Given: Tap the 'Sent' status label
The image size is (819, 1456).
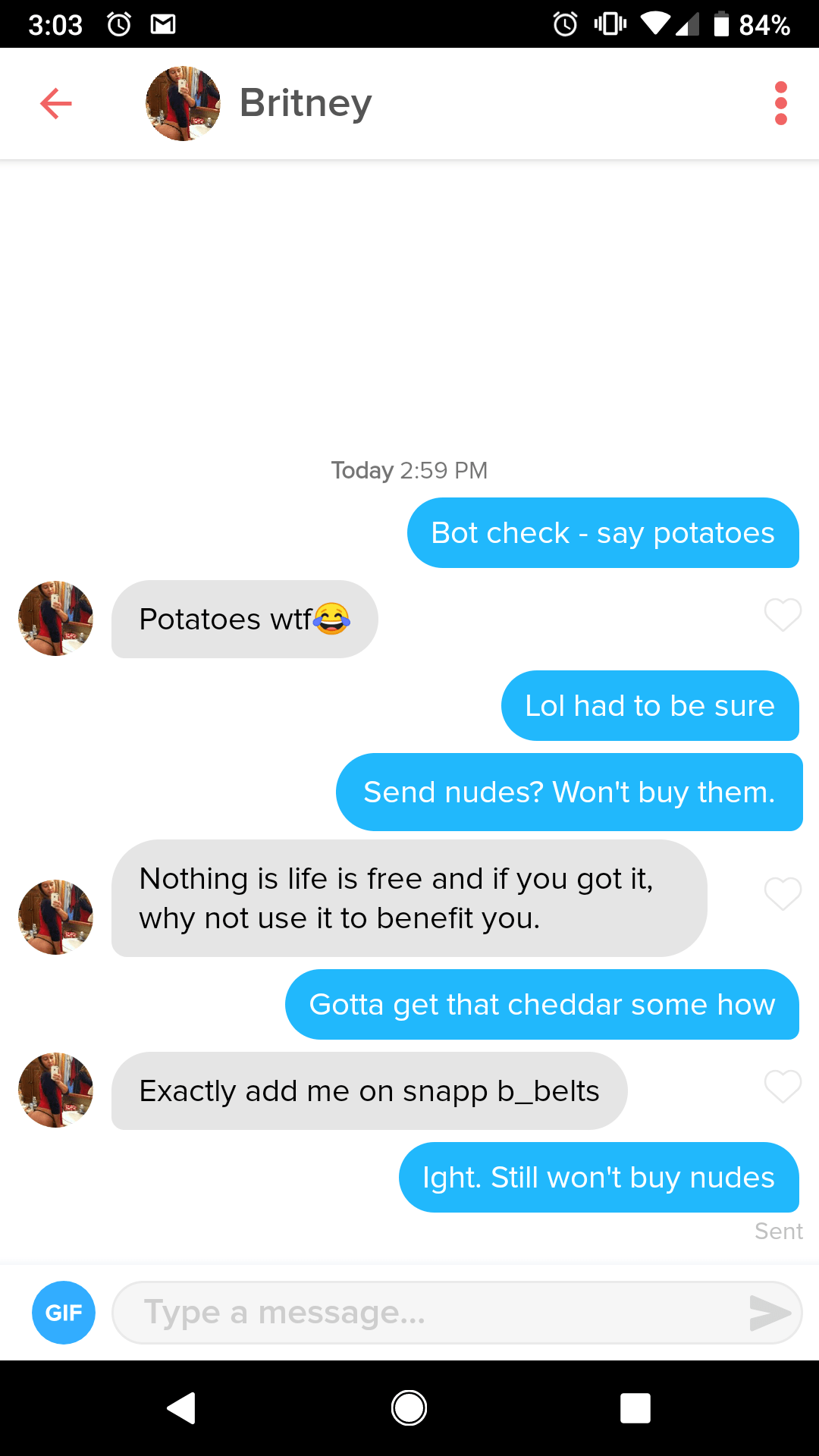Looking at the screenshot, I should pyautogui.click(x=779, y=1231).
